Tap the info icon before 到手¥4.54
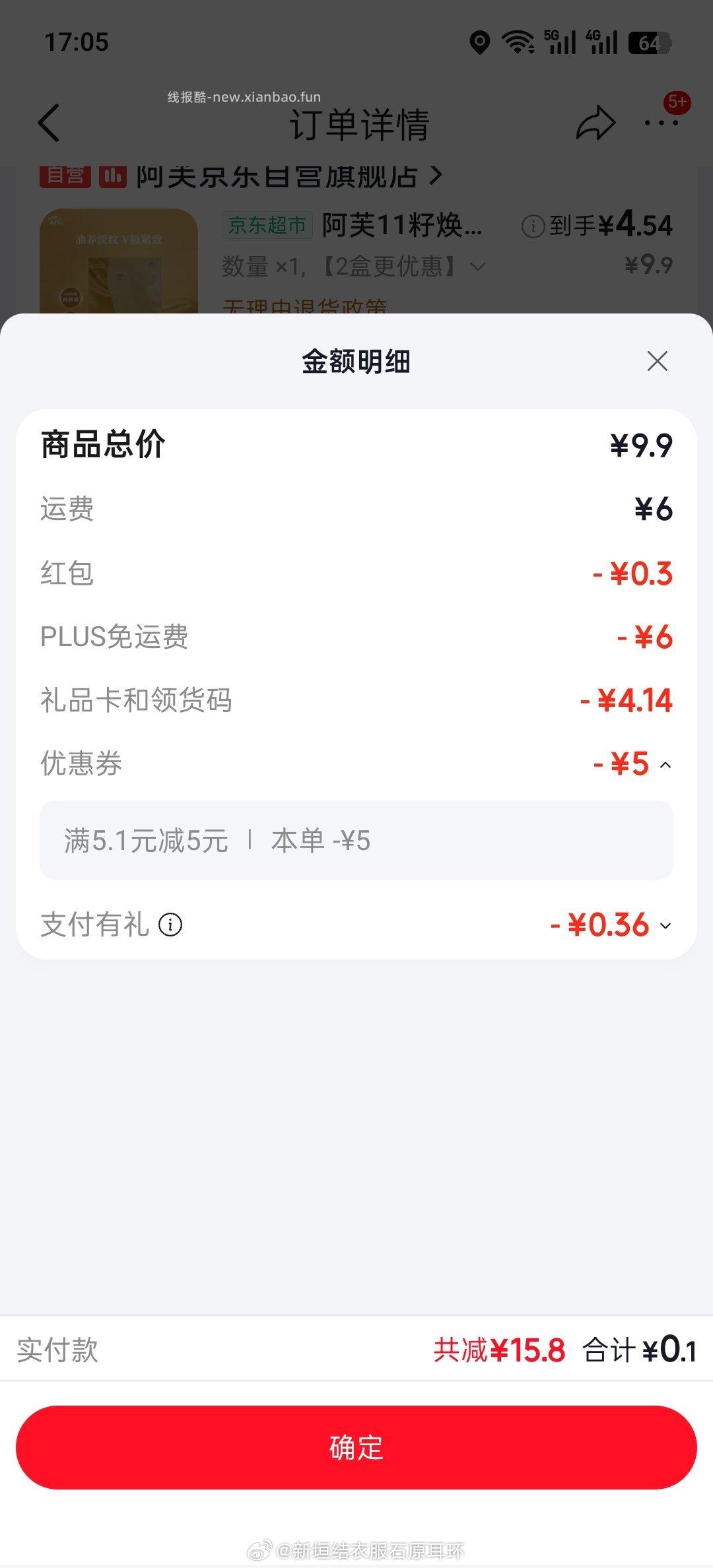Screen dimensions: 713x1568 (532, 224)
